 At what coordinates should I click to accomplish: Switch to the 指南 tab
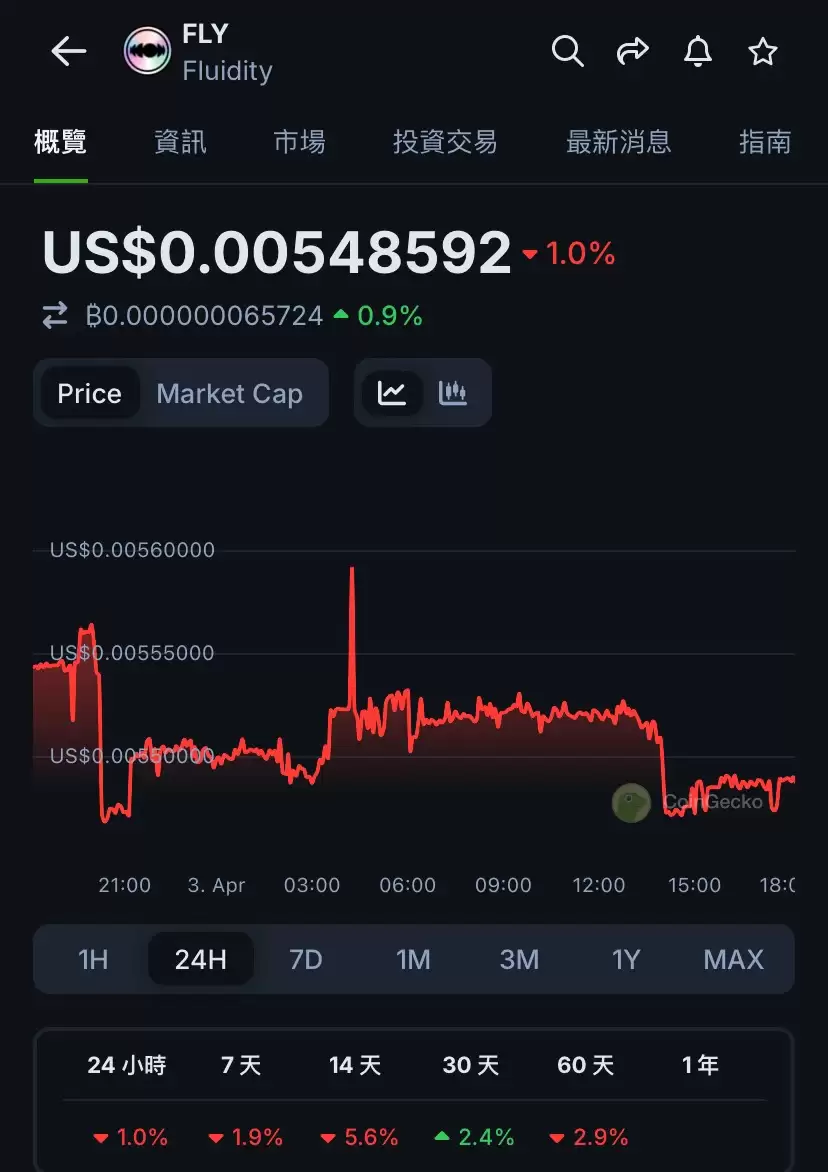[765, 142]
